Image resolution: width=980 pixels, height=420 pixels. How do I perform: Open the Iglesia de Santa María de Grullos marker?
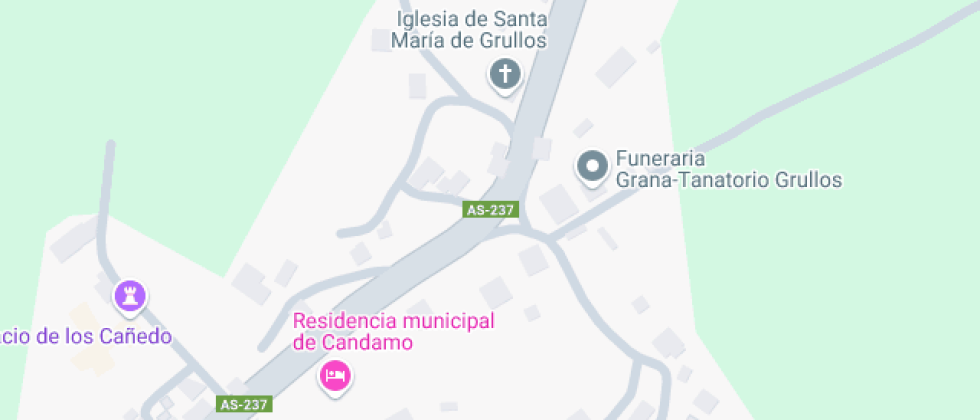click(x=505, y=74)
